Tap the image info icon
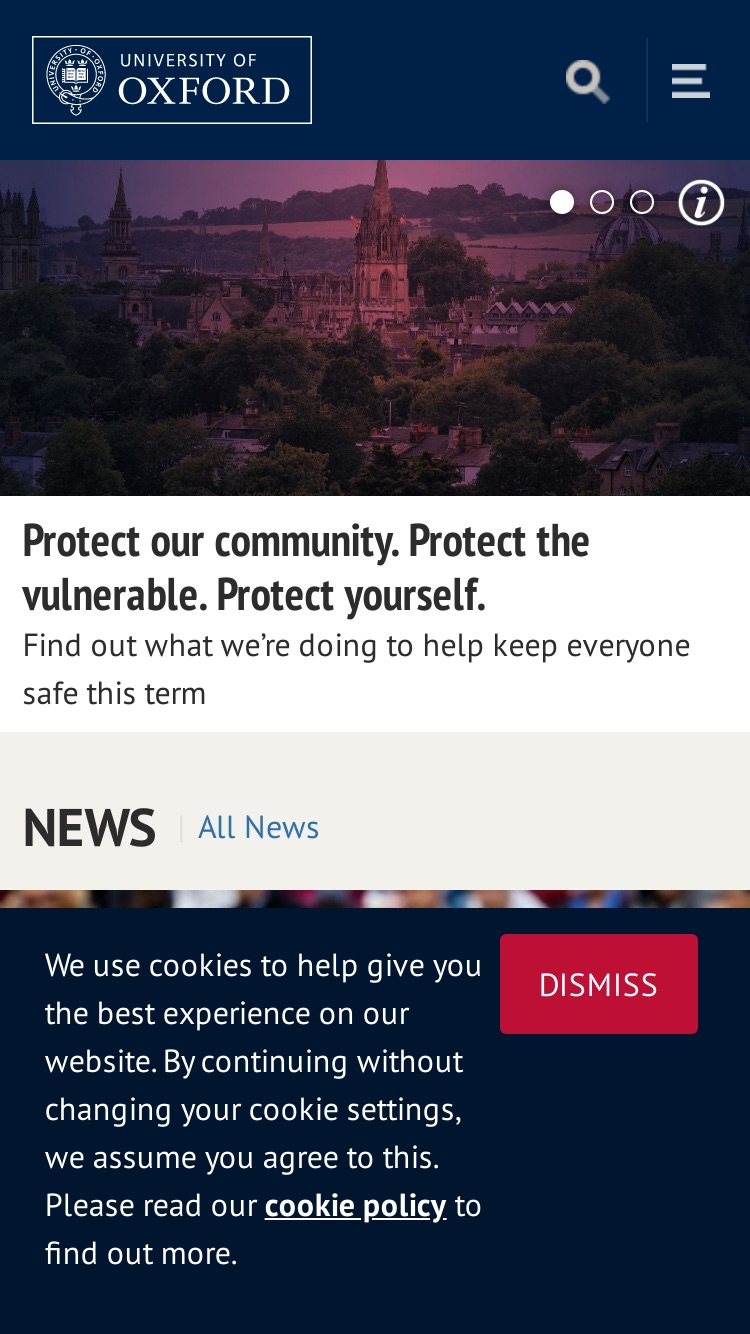The width and height of the screenshot is (750, 1334). click(701, 202)
